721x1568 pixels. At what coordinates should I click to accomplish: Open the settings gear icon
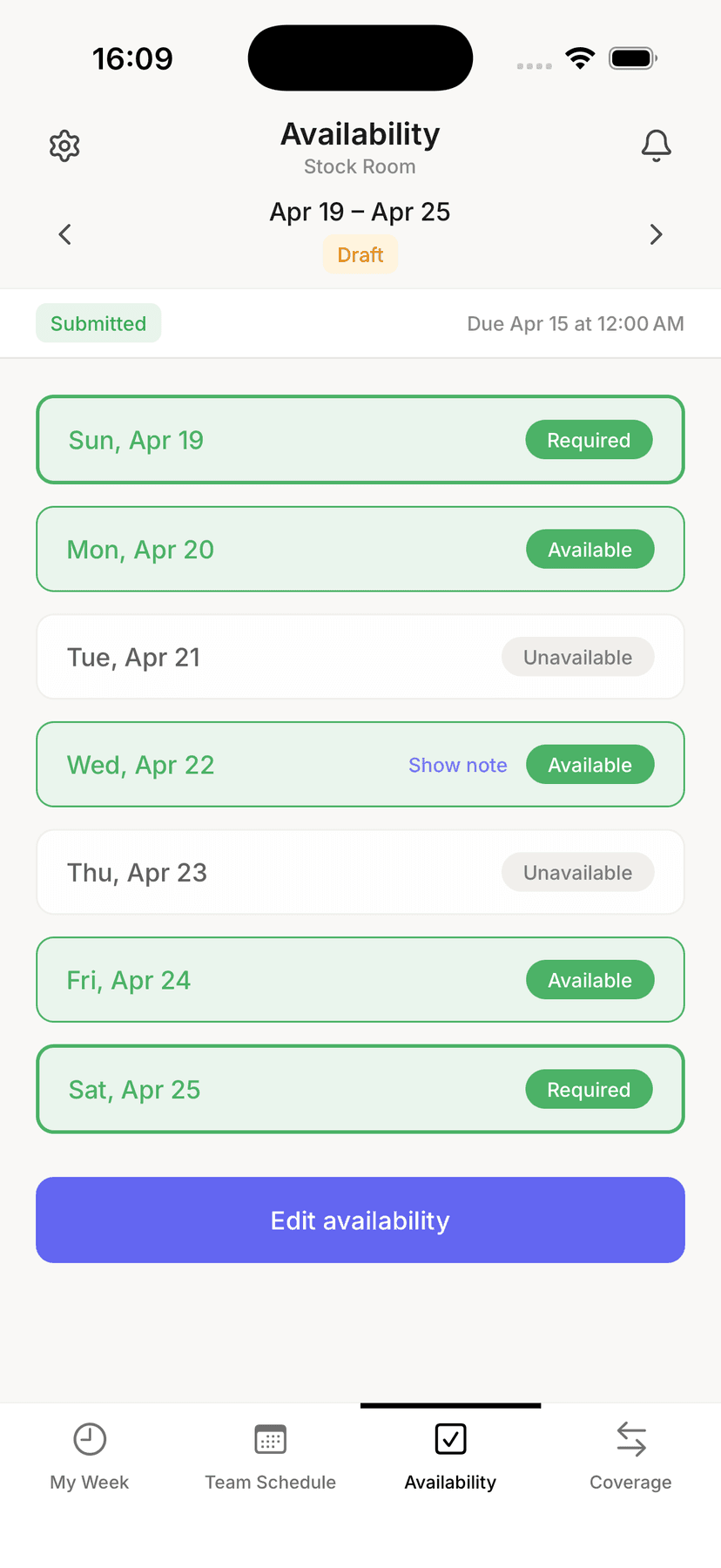coord(64,145)
